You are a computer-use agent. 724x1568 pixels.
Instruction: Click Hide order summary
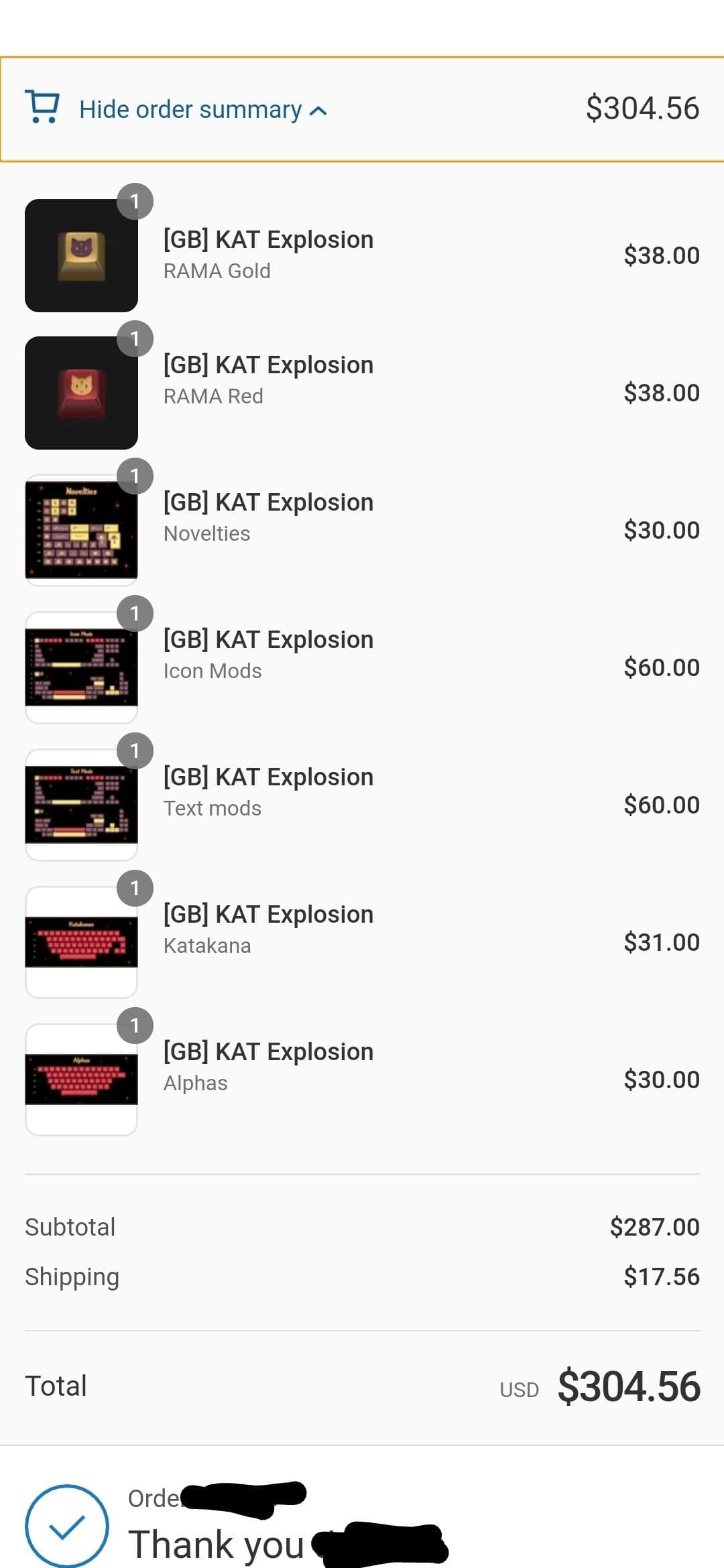pos(190,109)
